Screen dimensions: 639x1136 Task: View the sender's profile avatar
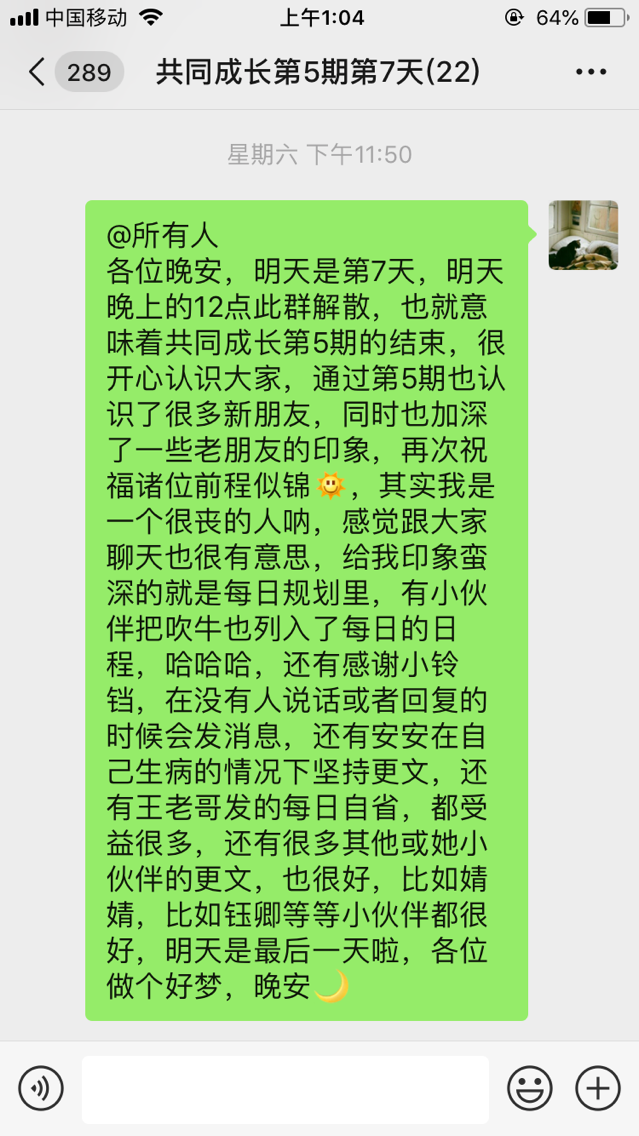[576, 235]
